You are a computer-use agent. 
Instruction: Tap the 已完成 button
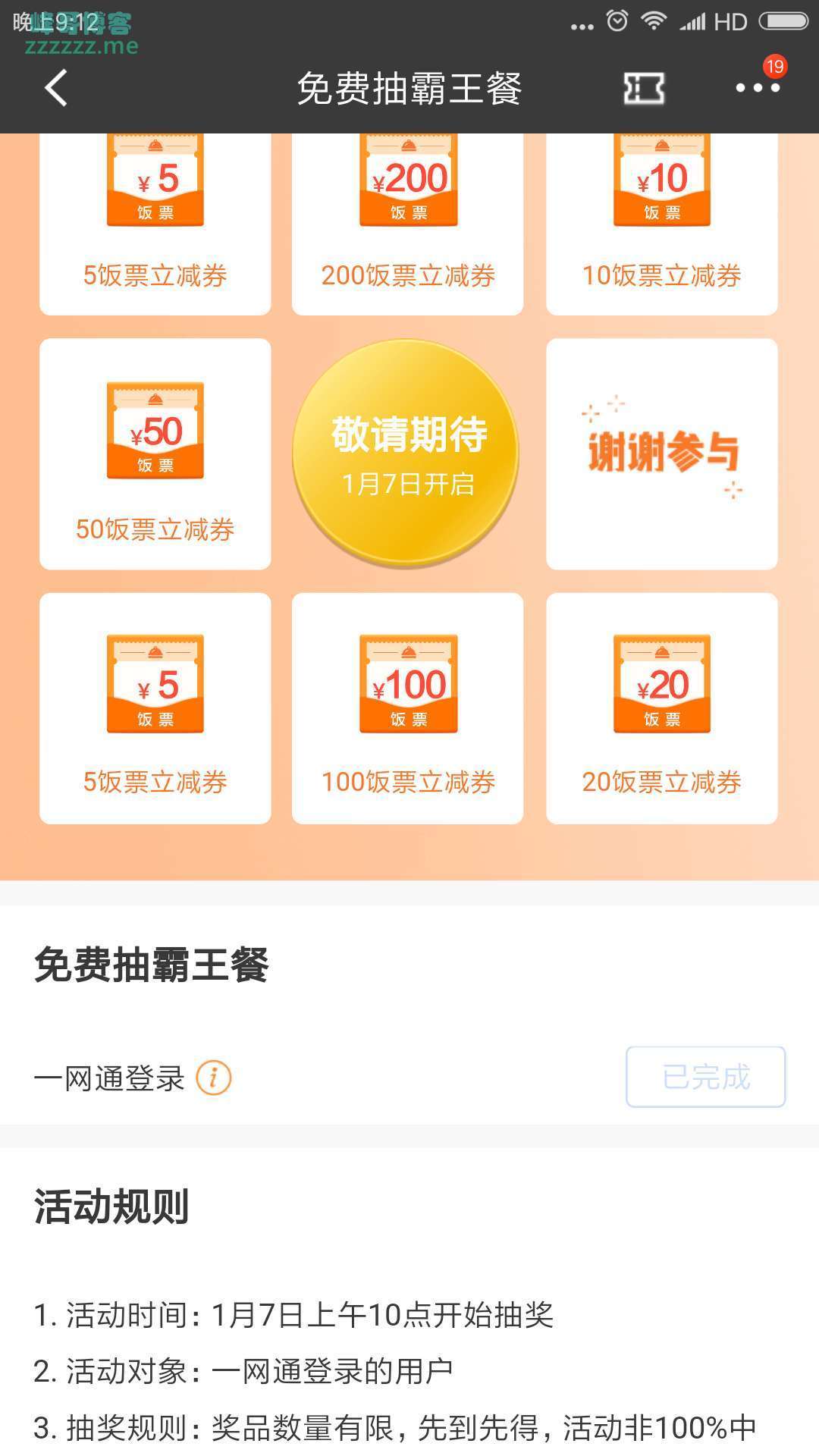704,1076
